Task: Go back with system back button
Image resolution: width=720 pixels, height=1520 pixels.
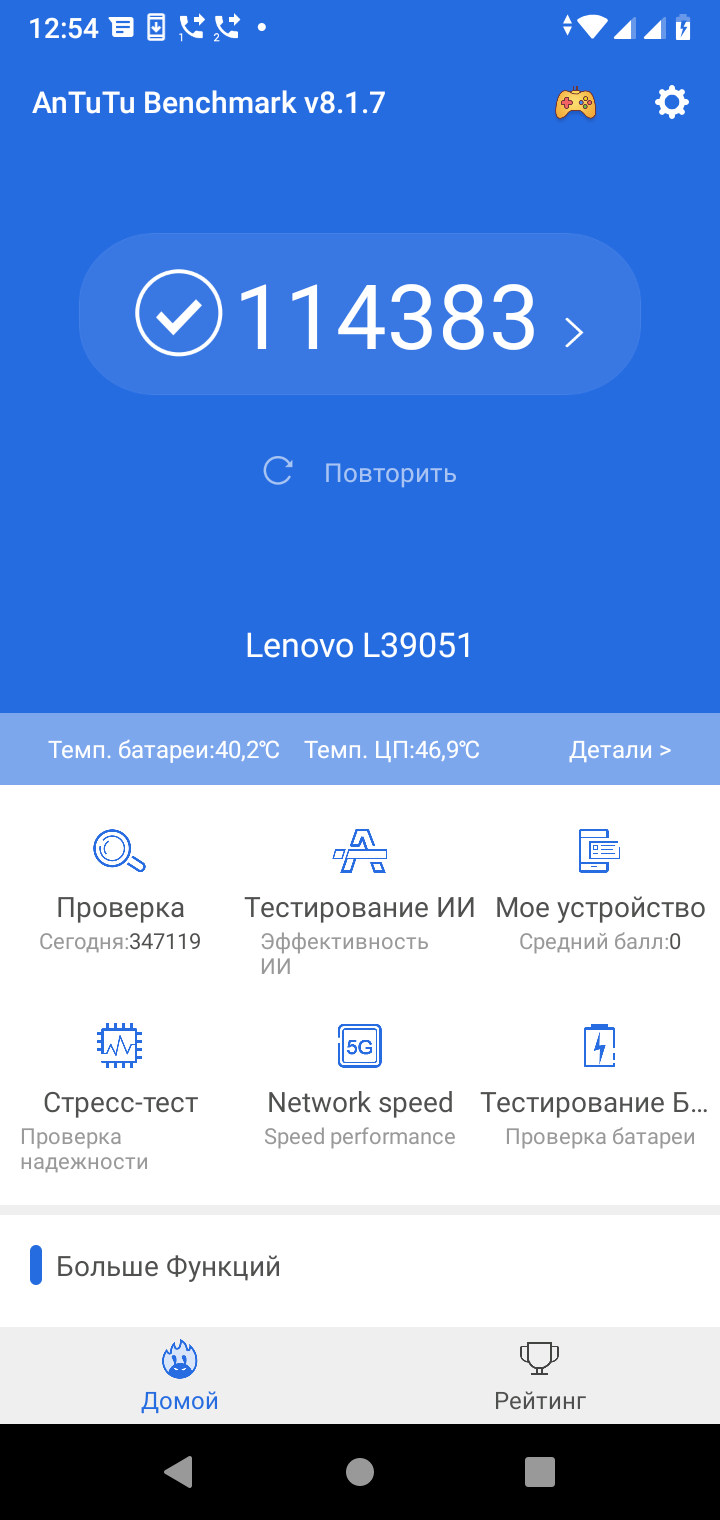Action: point(178,1471)
